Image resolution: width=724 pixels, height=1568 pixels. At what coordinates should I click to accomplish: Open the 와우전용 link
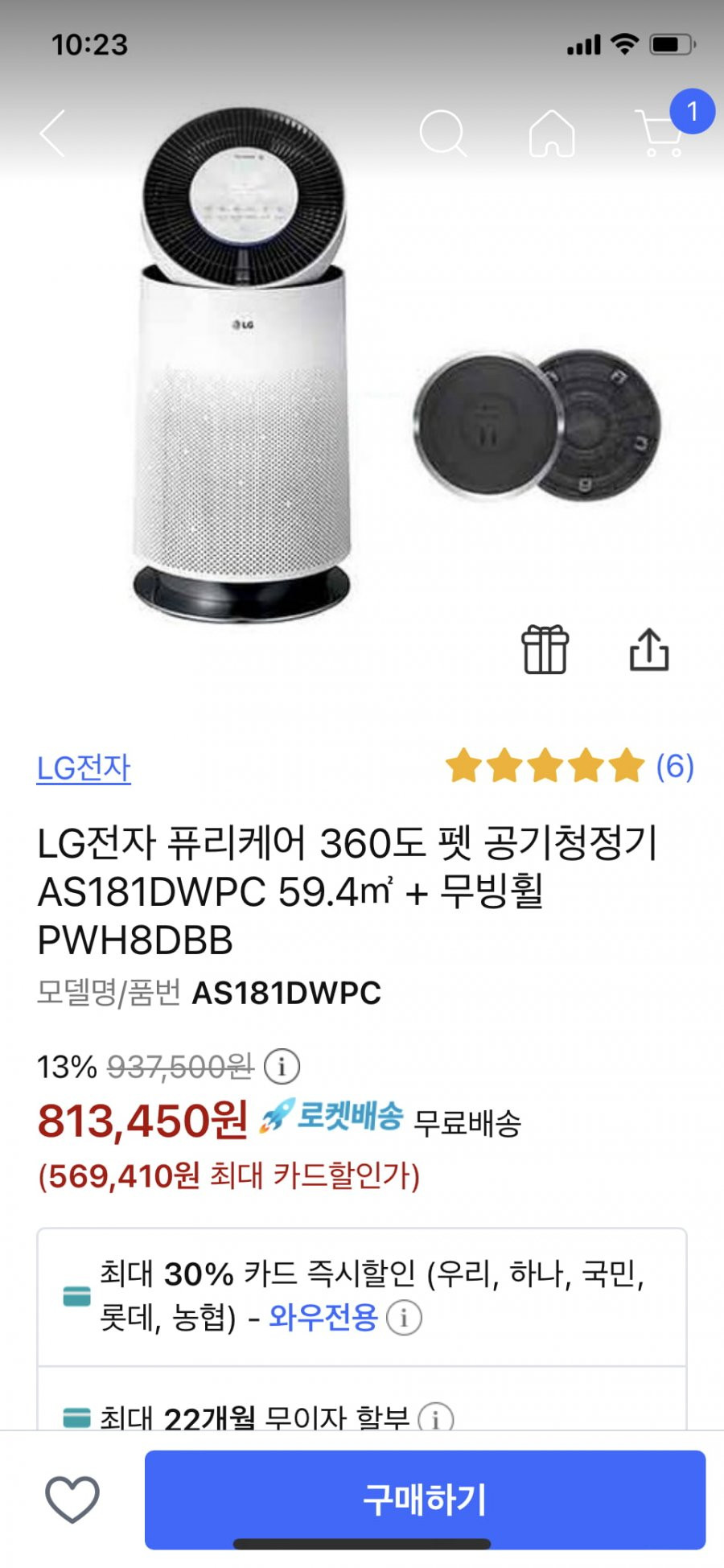point(323,1317)
